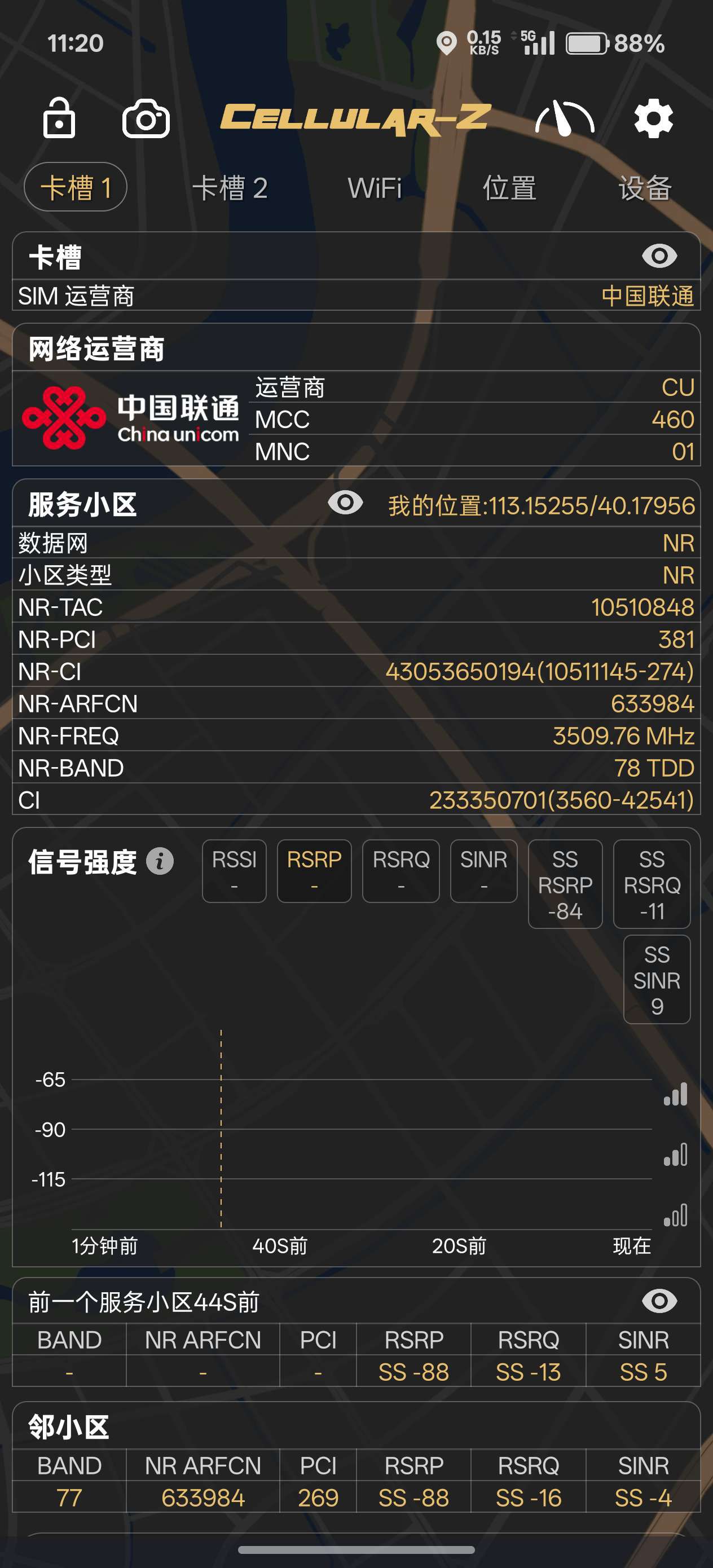
Task: Select the RSSI signal chip
Action: pyautogui.click(x=235, y=871)
